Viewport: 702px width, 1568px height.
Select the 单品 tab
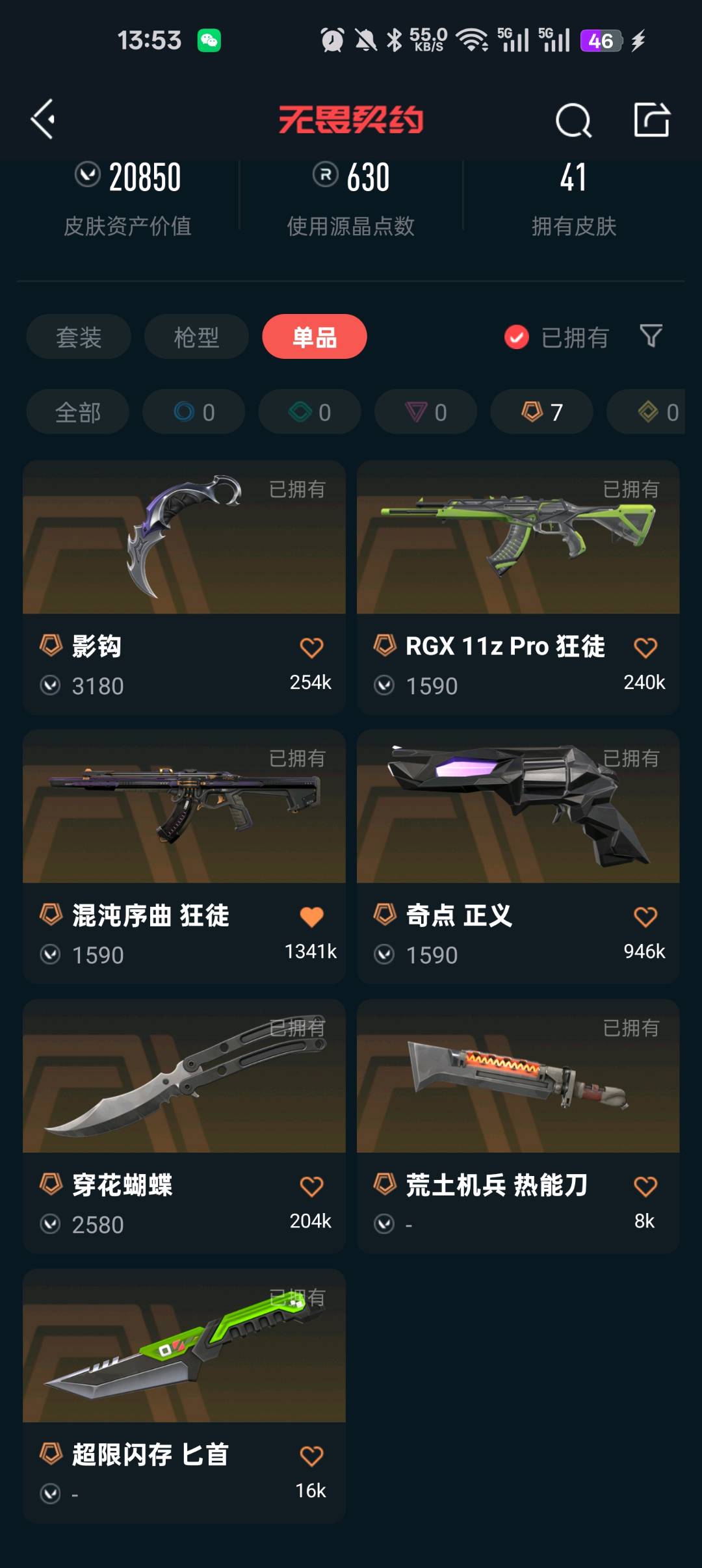[x=315, y=337]
